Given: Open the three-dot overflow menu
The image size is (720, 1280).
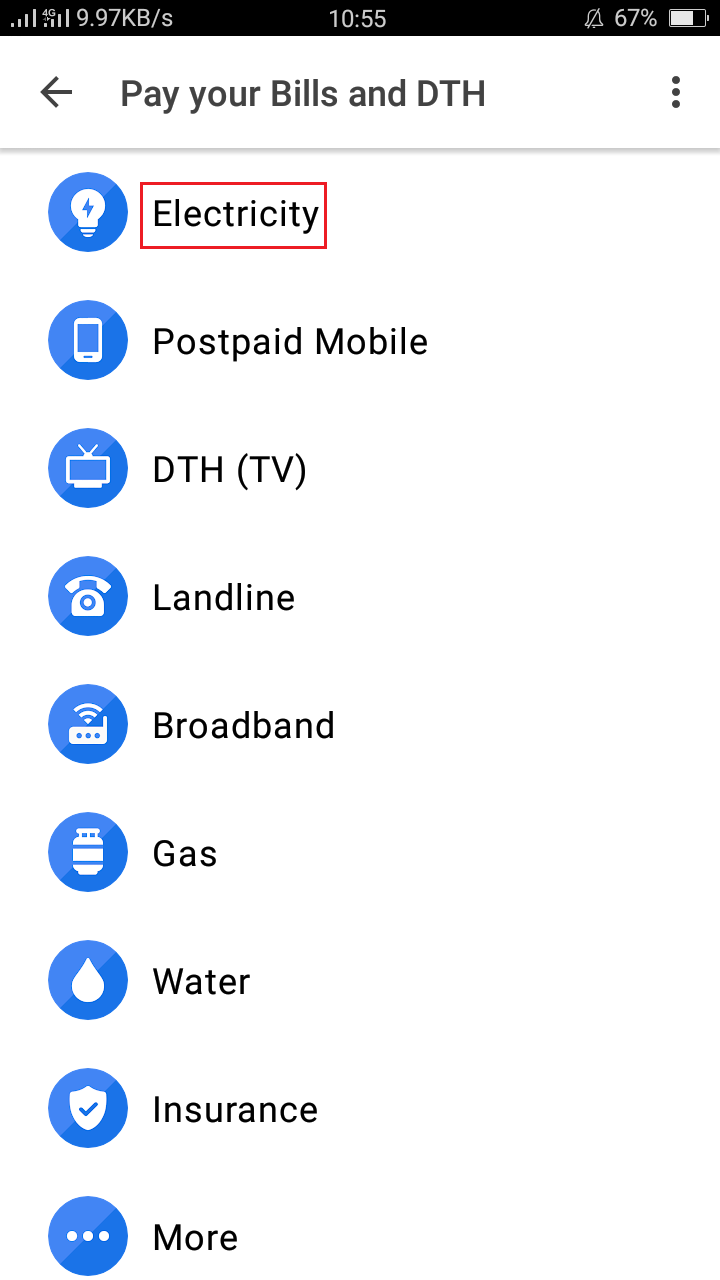Looking at the screenshot, I should coord(676,93).
